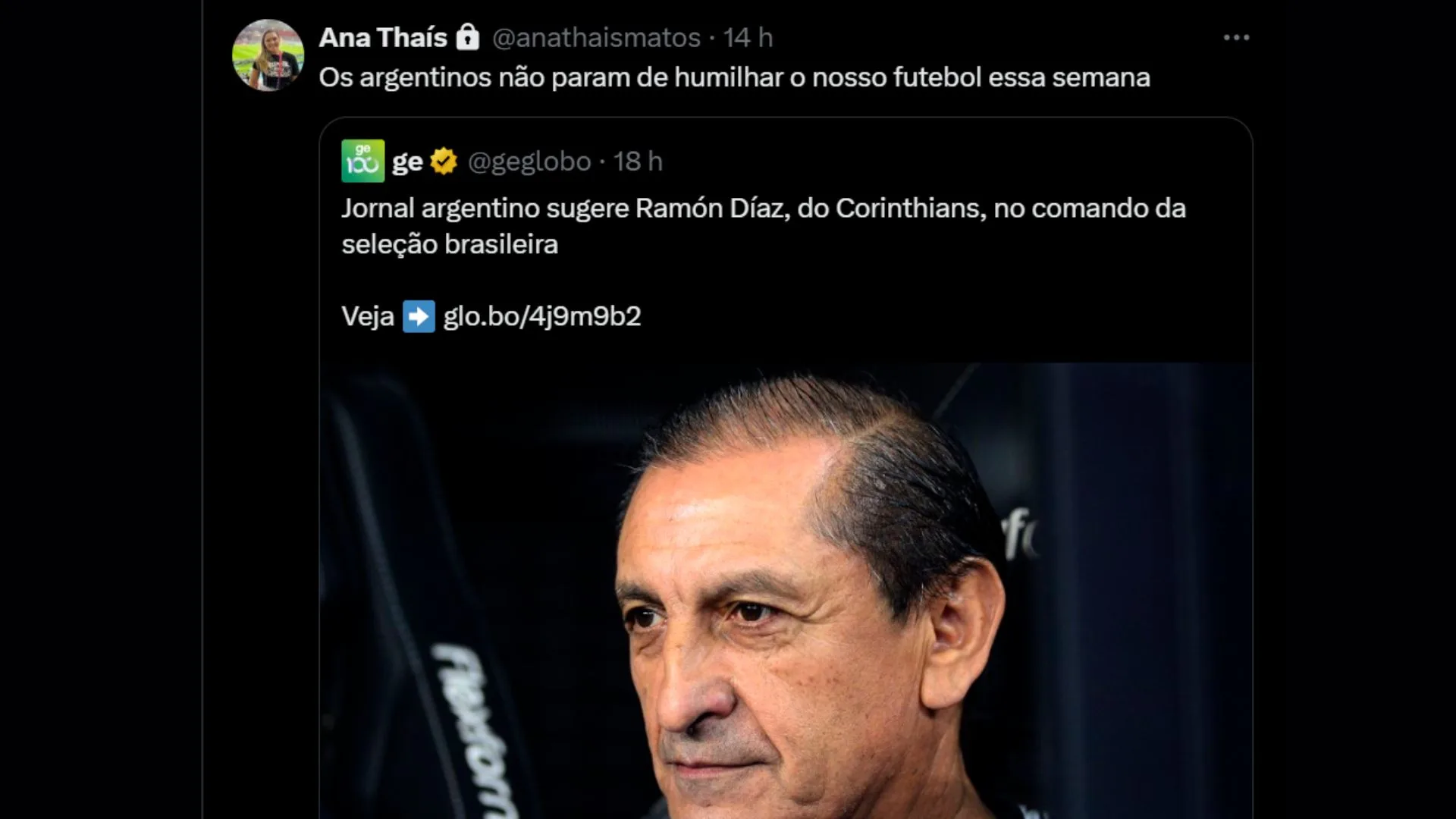This screenshot has height=819, width=1456.
Task: Open the quoted ge tweet about Ramón Díaz
Action: pos(762,226)
